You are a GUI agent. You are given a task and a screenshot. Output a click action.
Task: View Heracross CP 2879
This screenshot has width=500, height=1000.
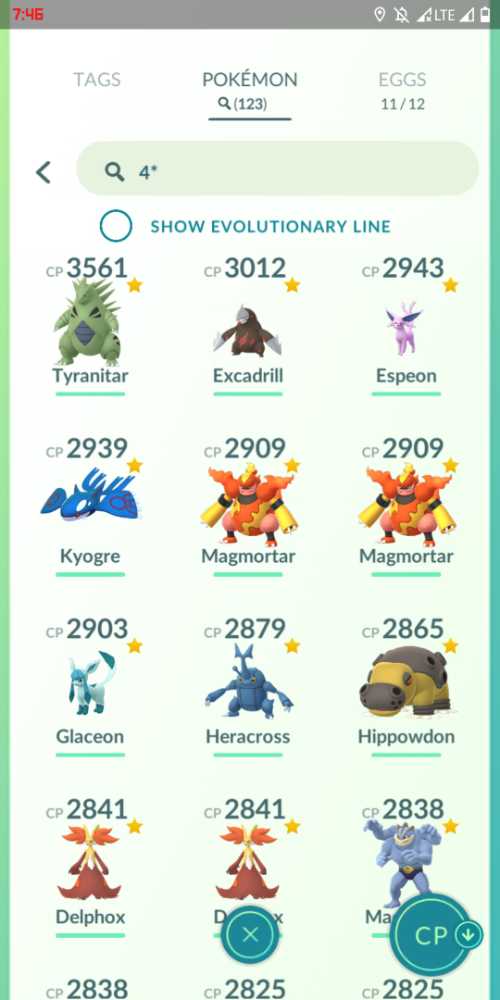[x=248, y=687]
